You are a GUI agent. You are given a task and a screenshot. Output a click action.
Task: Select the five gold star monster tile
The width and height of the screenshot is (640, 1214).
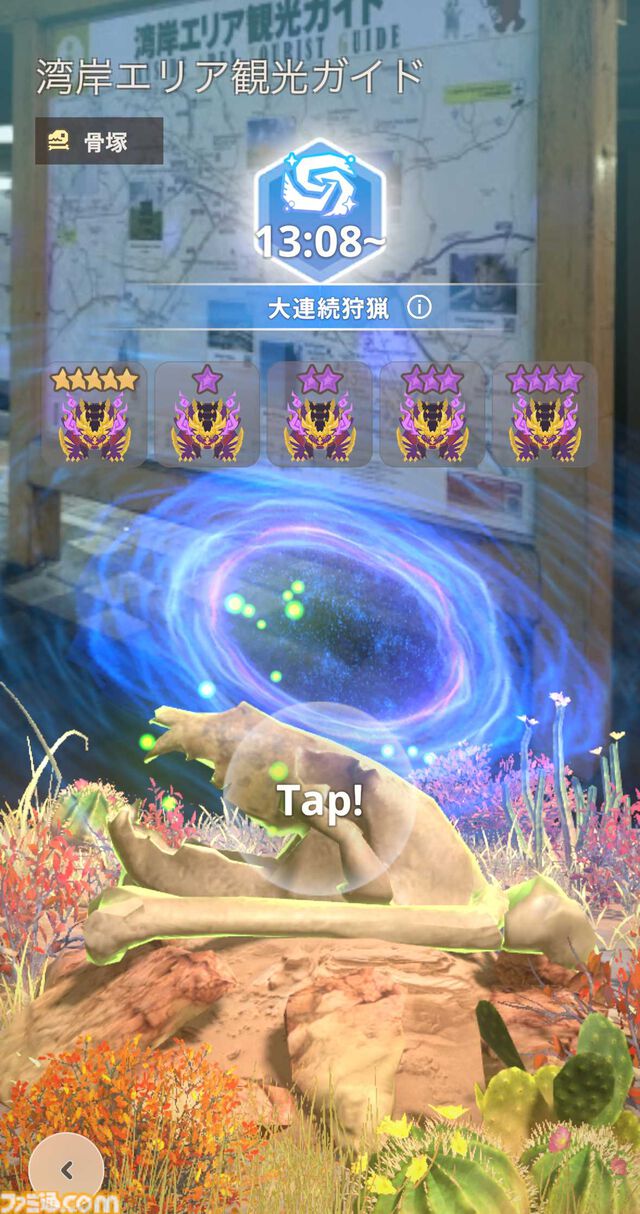point(95,414)
